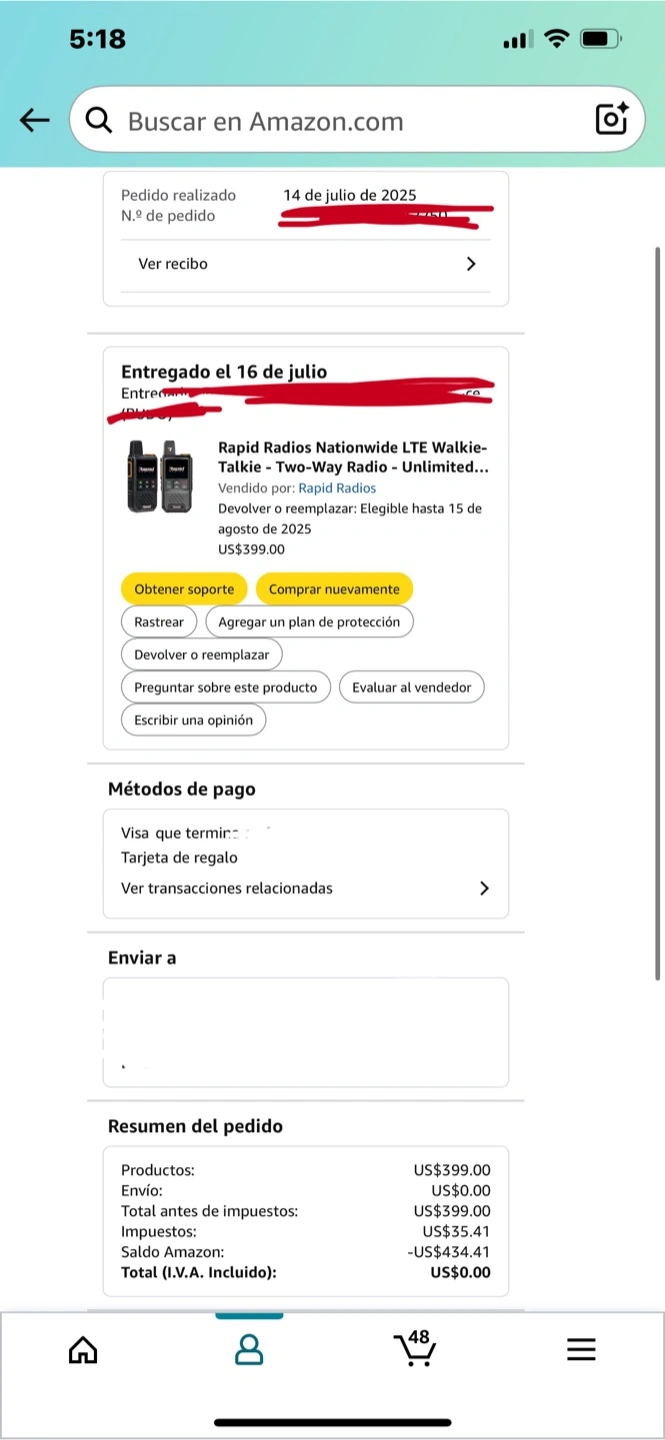Screen dimensions: 665x1440
Task: Open the Ver recibo row
Action: pos(306,264)
